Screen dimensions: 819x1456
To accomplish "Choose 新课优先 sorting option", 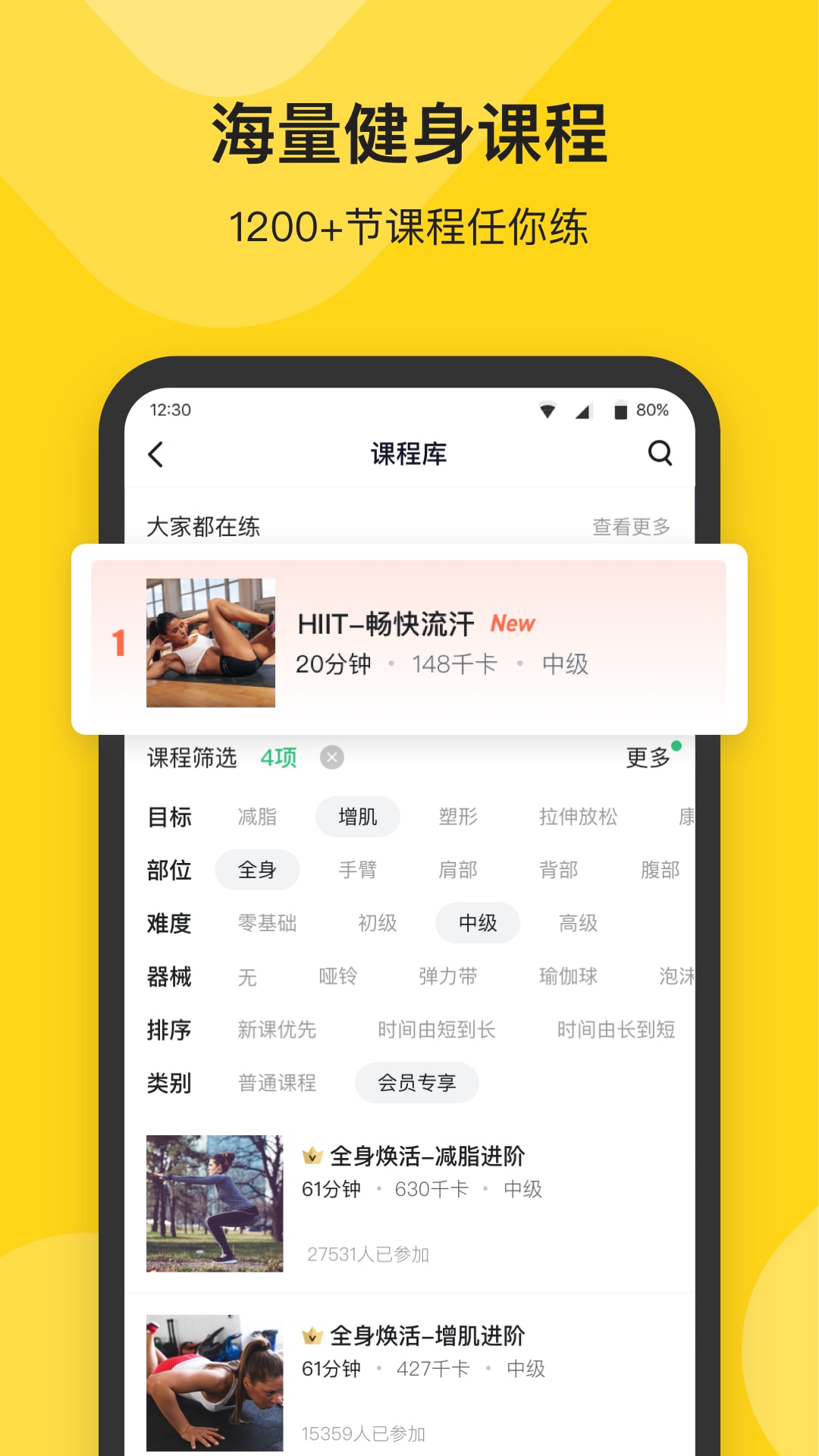I will click(277, 1030).
